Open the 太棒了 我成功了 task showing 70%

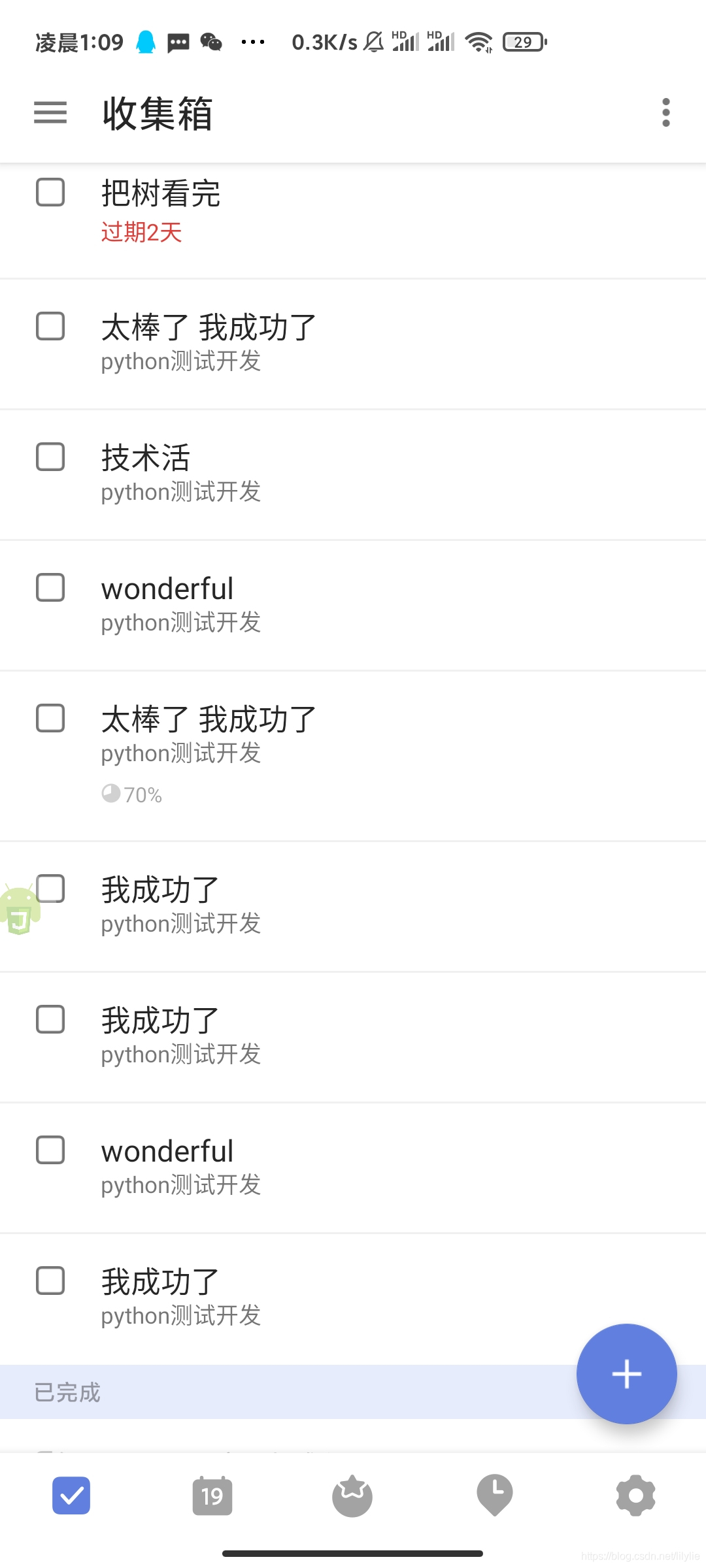327,751
